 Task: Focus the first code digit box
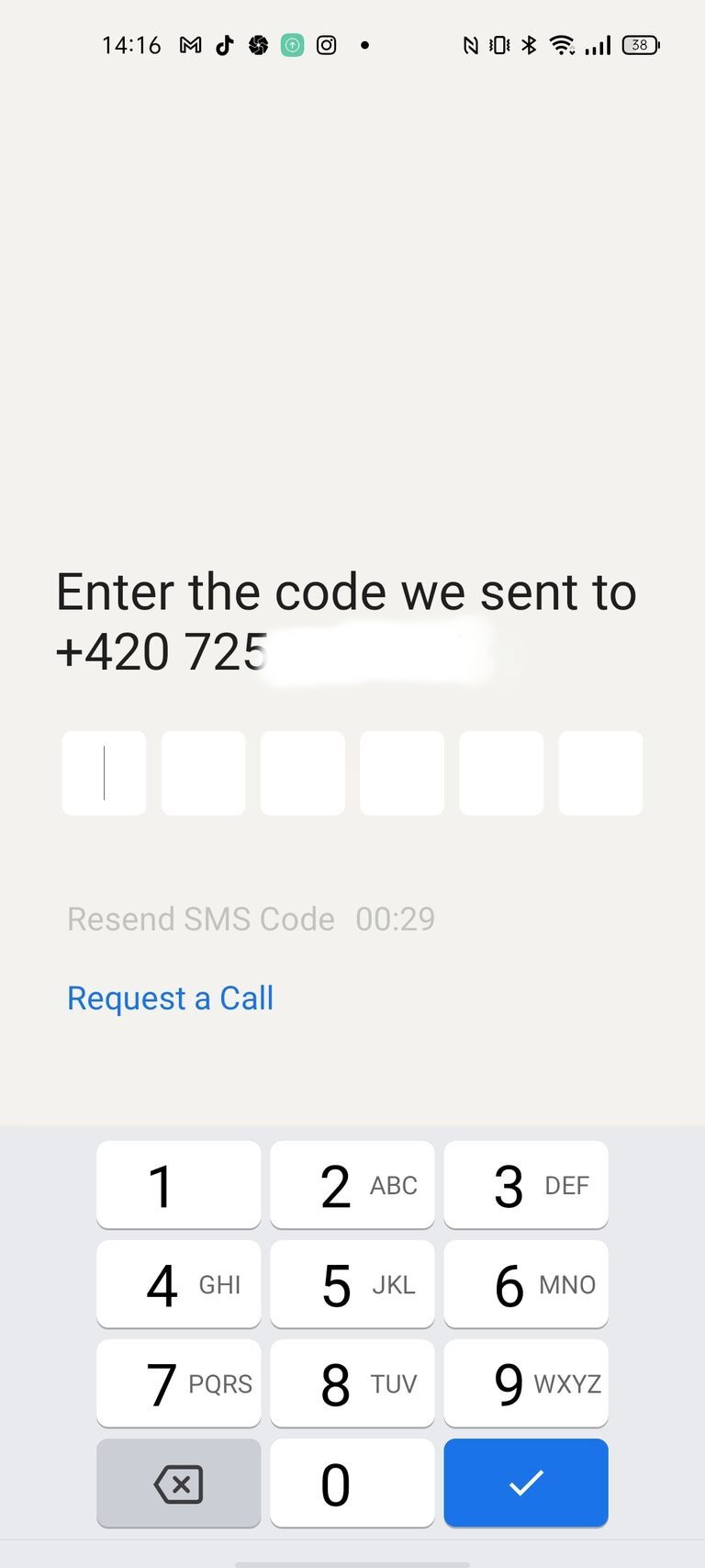coord(104,773)
